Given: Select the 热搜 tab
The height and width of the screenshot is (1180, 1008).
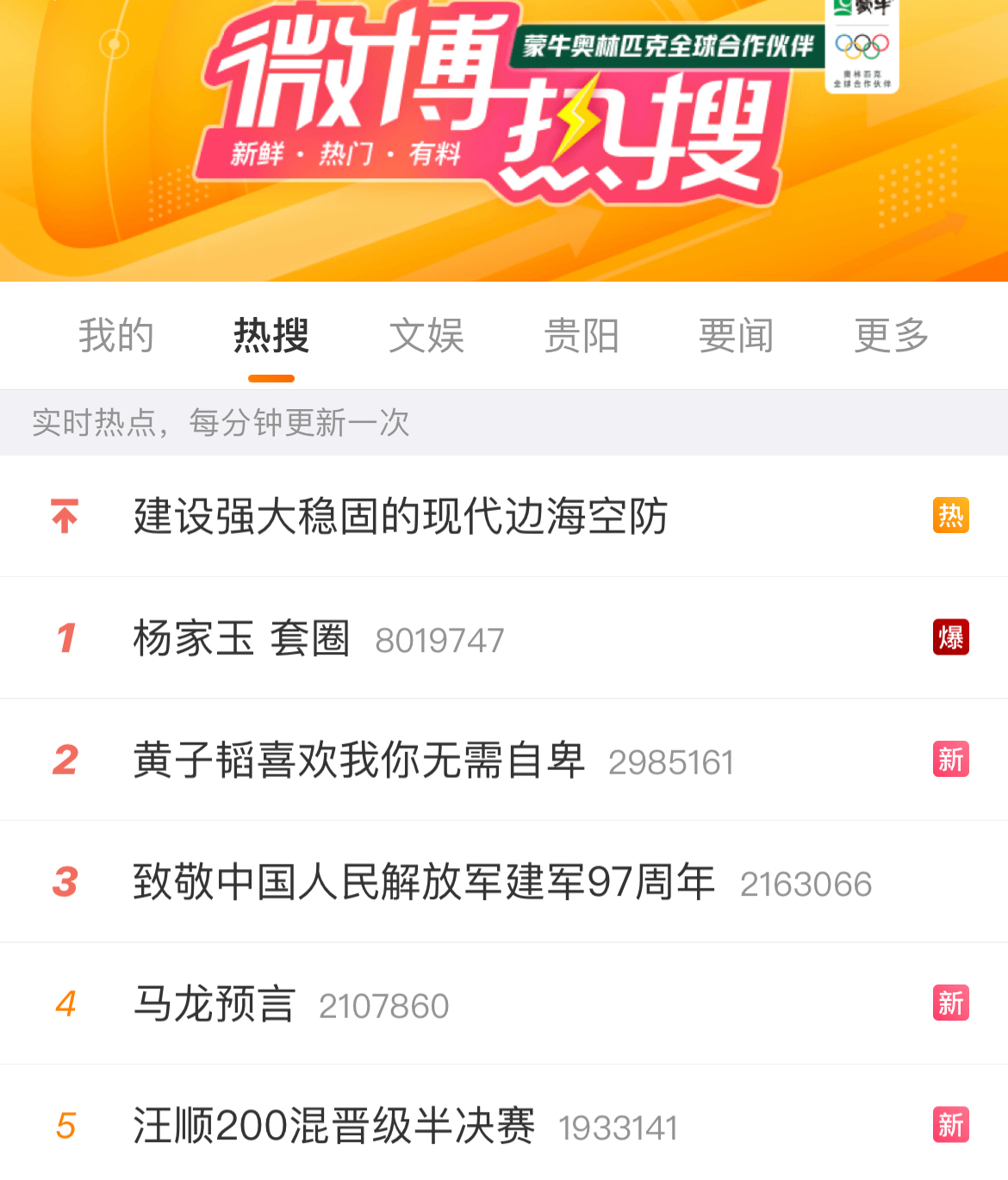Looking at the screenshot, I should 271,336.
